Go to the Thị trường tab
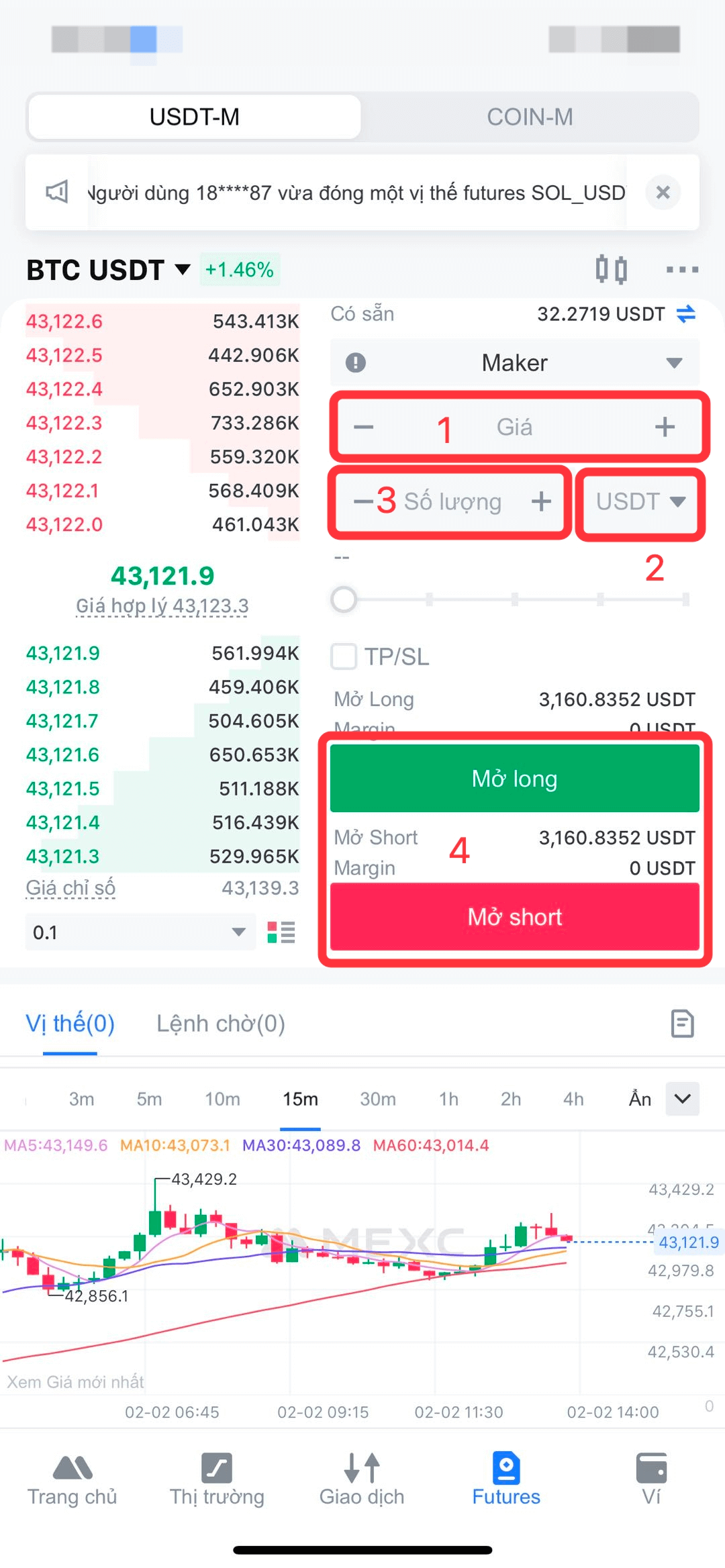This screenshot has height=1568, width=725. pyautogui.click(x=217, y=1480)
